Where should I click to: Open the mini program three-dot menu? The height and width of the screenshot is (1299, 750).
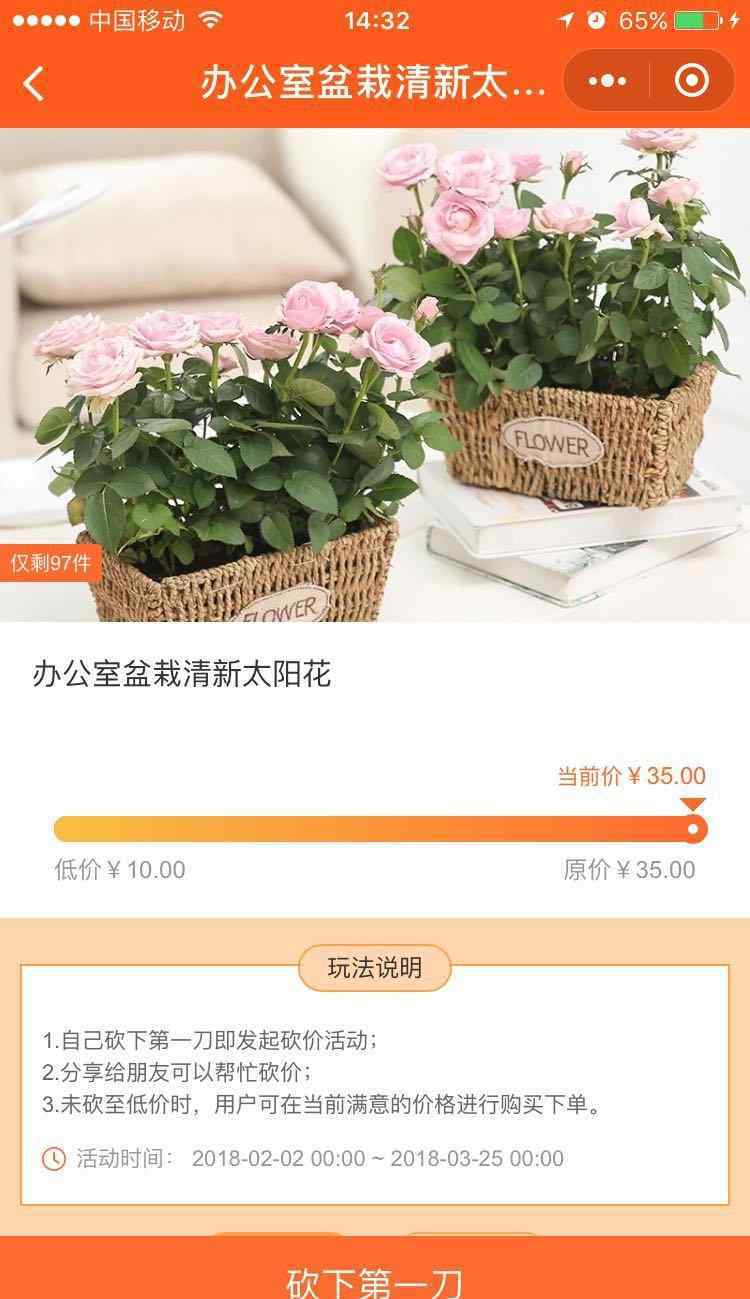tap(607, 81)
